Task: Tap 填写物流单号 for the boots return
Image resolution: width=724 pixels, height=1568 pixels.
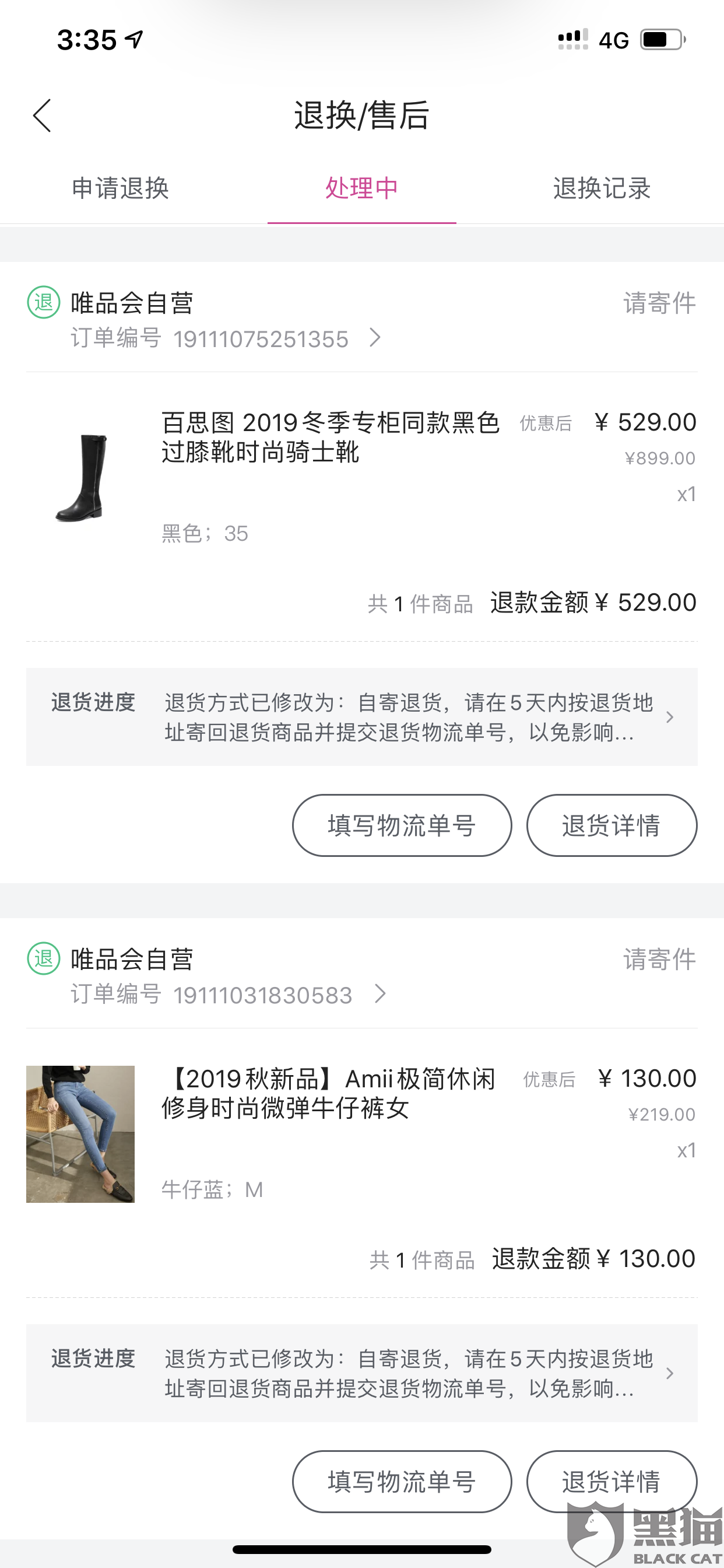Action: [x=402, y=825]
